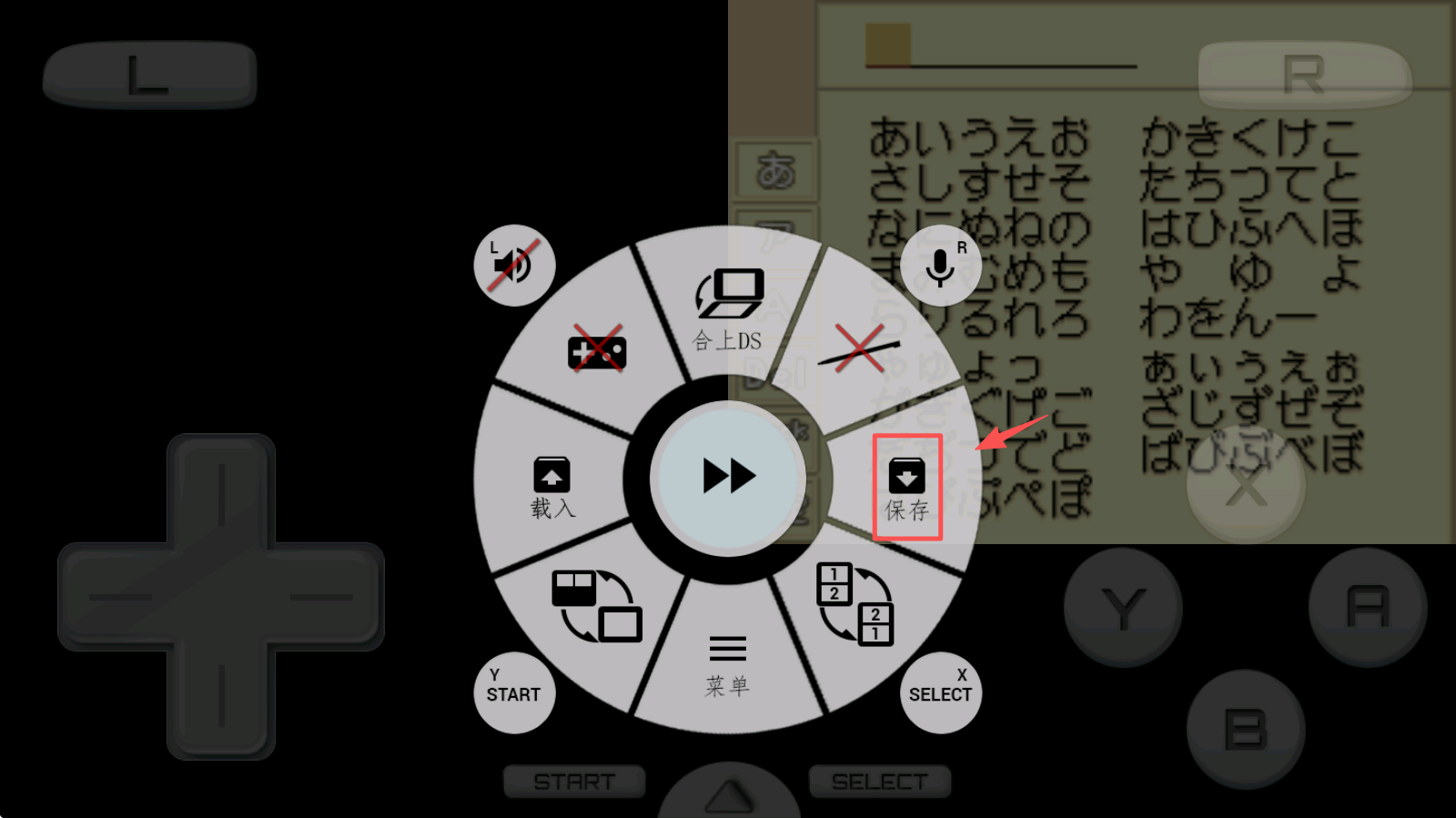Activate the microphone R button
This screenshot has height=818, width=1456.
[x=941, y=265]
